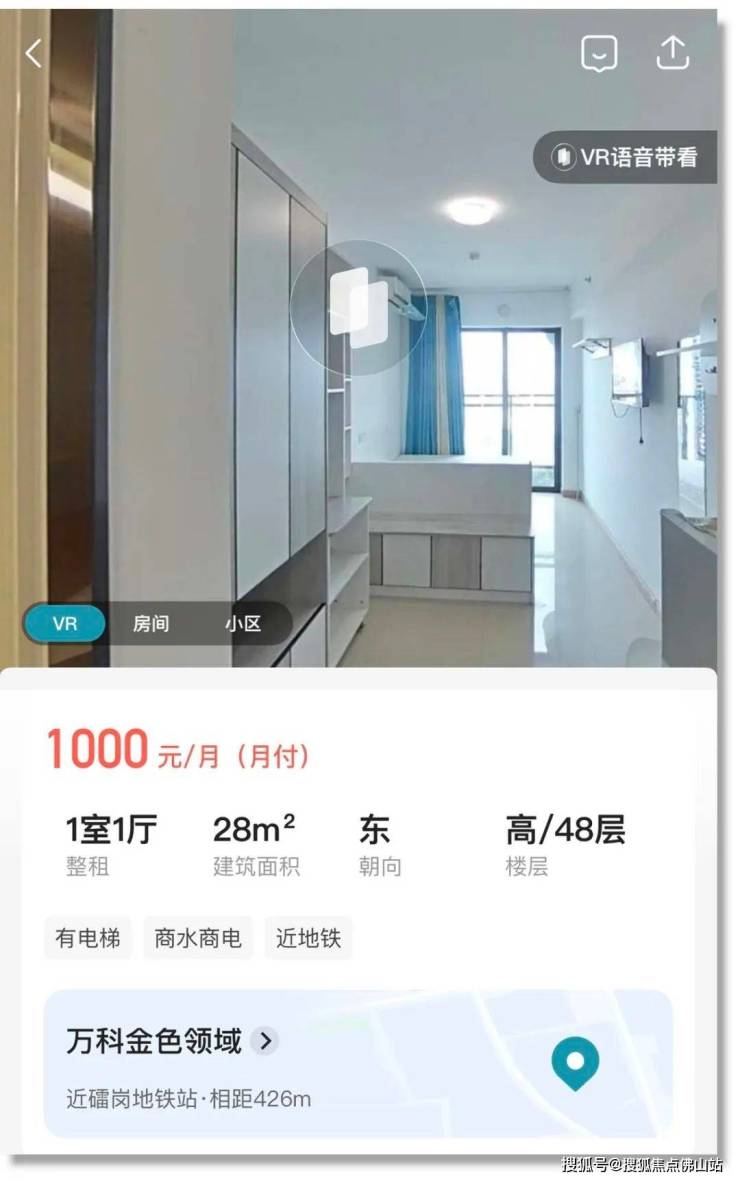This screenshot has height=1181, width=740.
Task: Open the 万科金色领域 community page
Action: [x=170, y=1041]
